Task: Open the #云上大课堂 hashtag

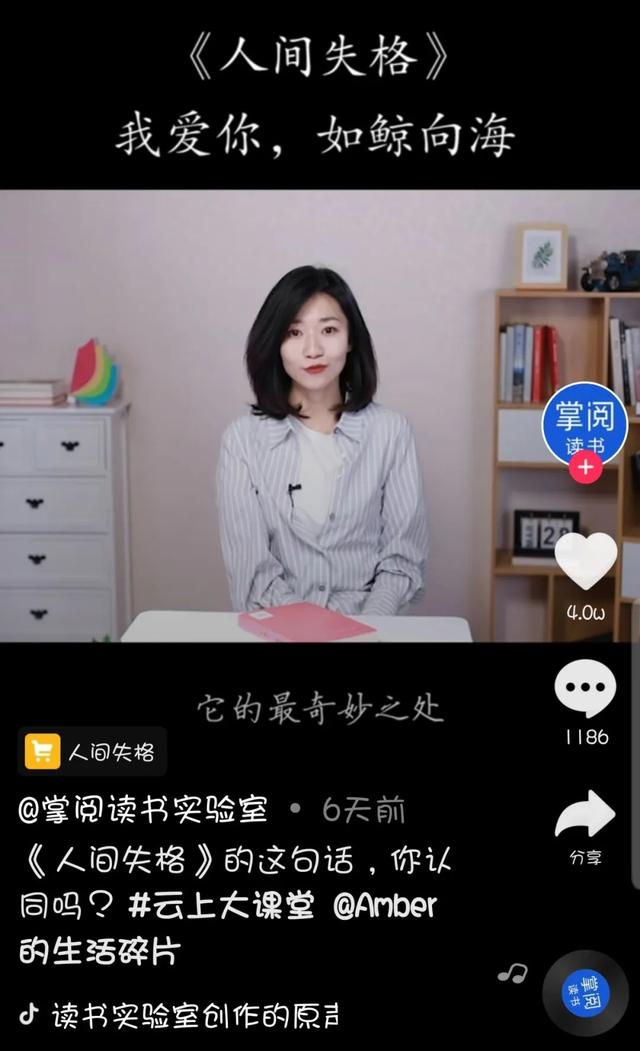Action: click(x=222, y=906)
